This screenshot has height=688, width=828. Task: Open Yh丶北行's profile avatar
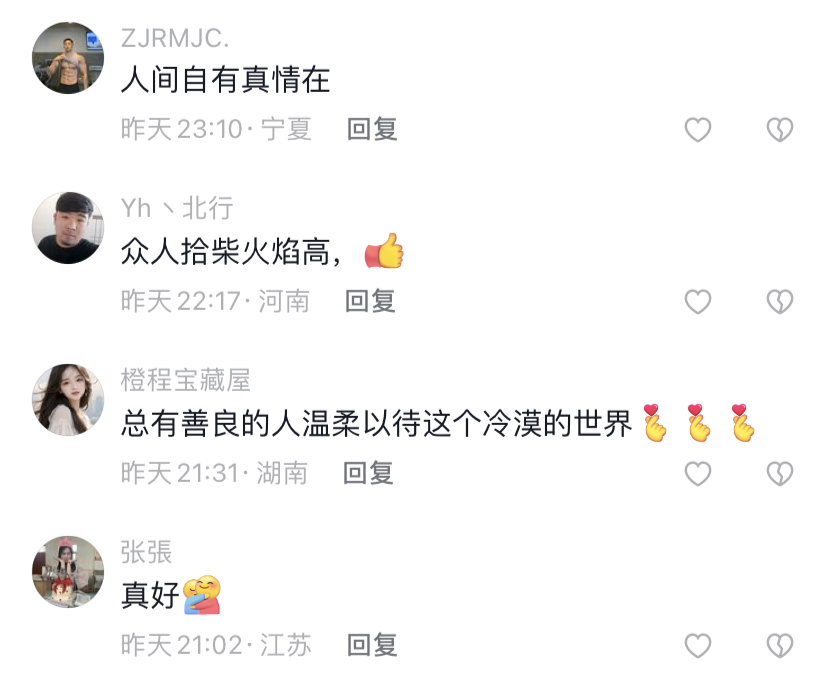68,228
